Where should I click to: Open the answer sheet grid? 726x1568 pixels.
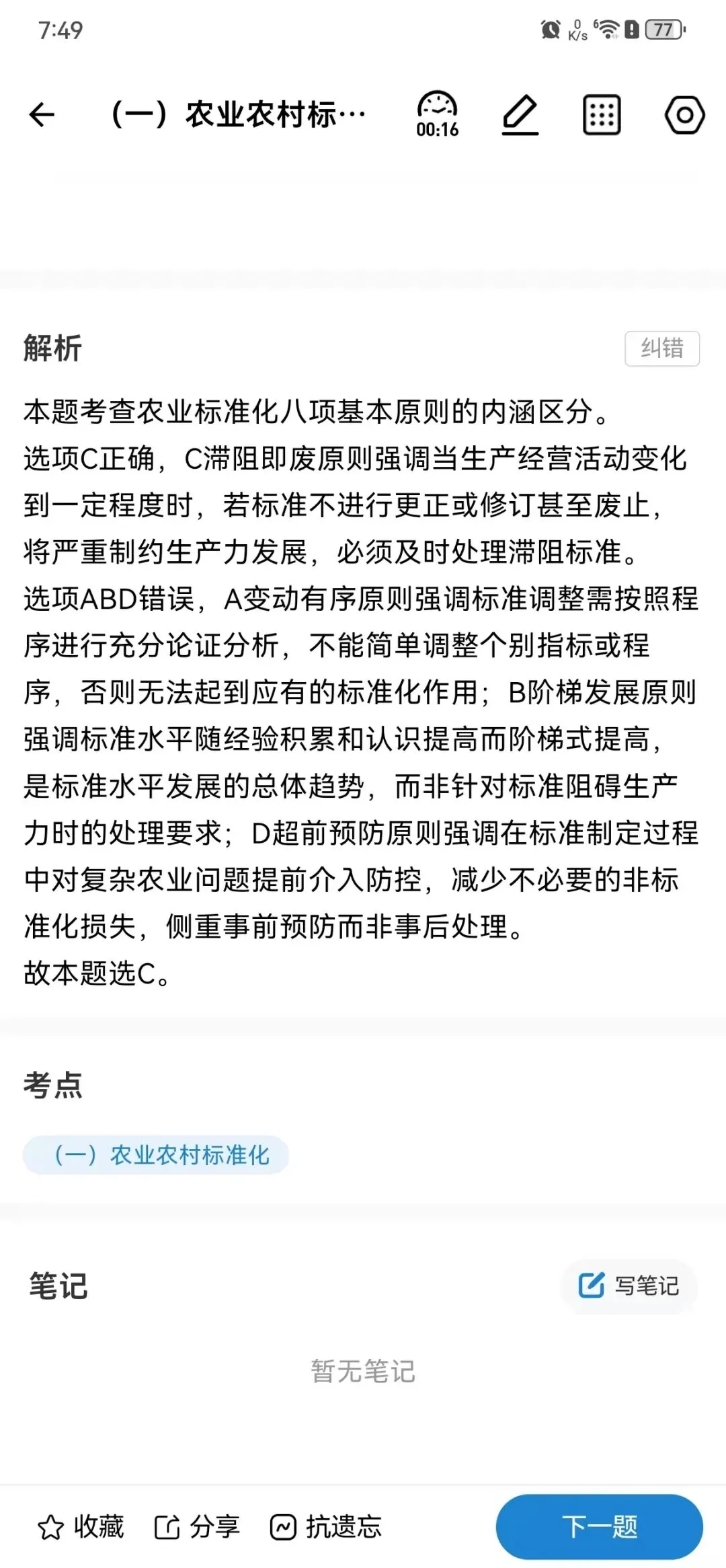point(602,115)
